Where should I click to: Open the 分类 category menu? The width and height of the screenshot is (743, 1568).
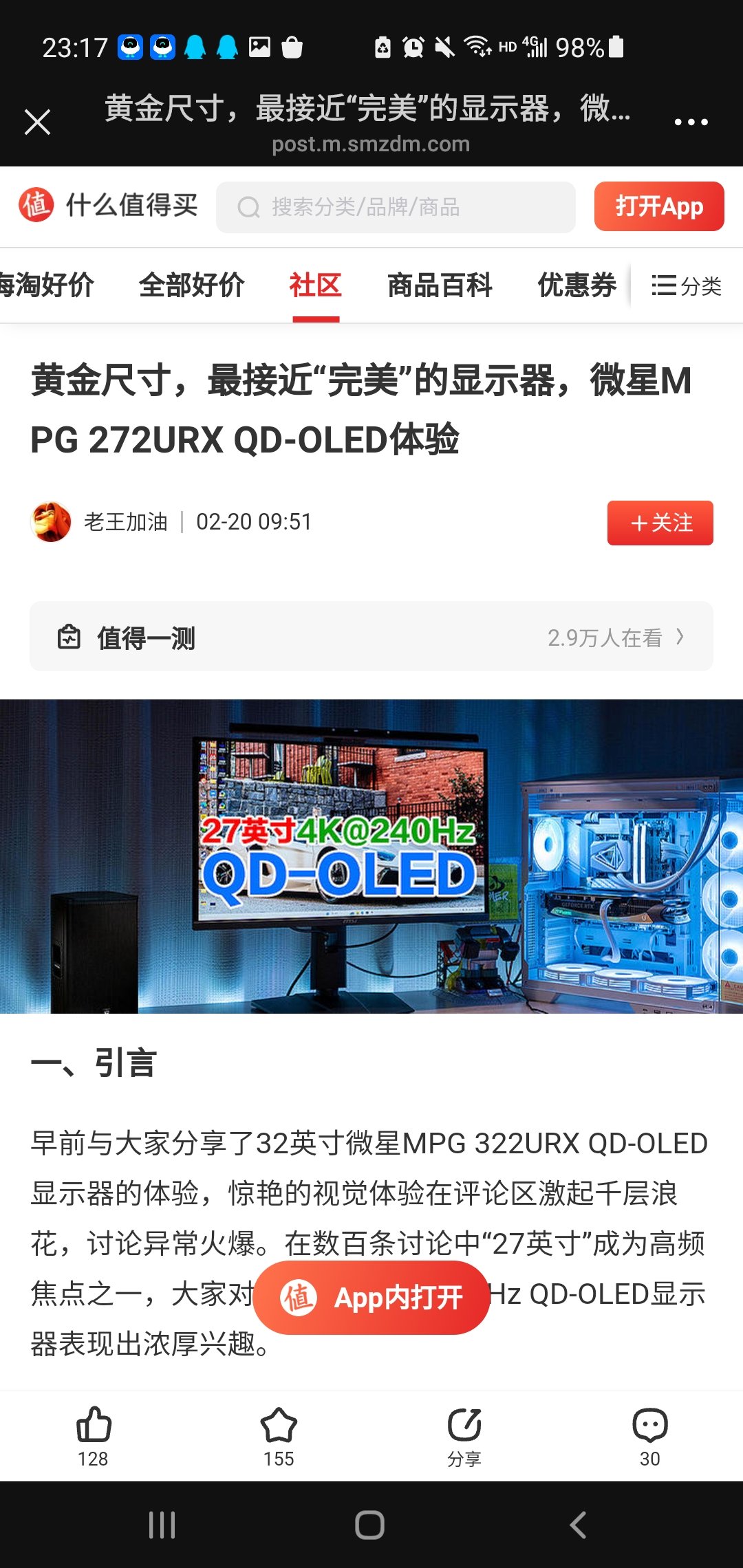(x=686, y=285)
